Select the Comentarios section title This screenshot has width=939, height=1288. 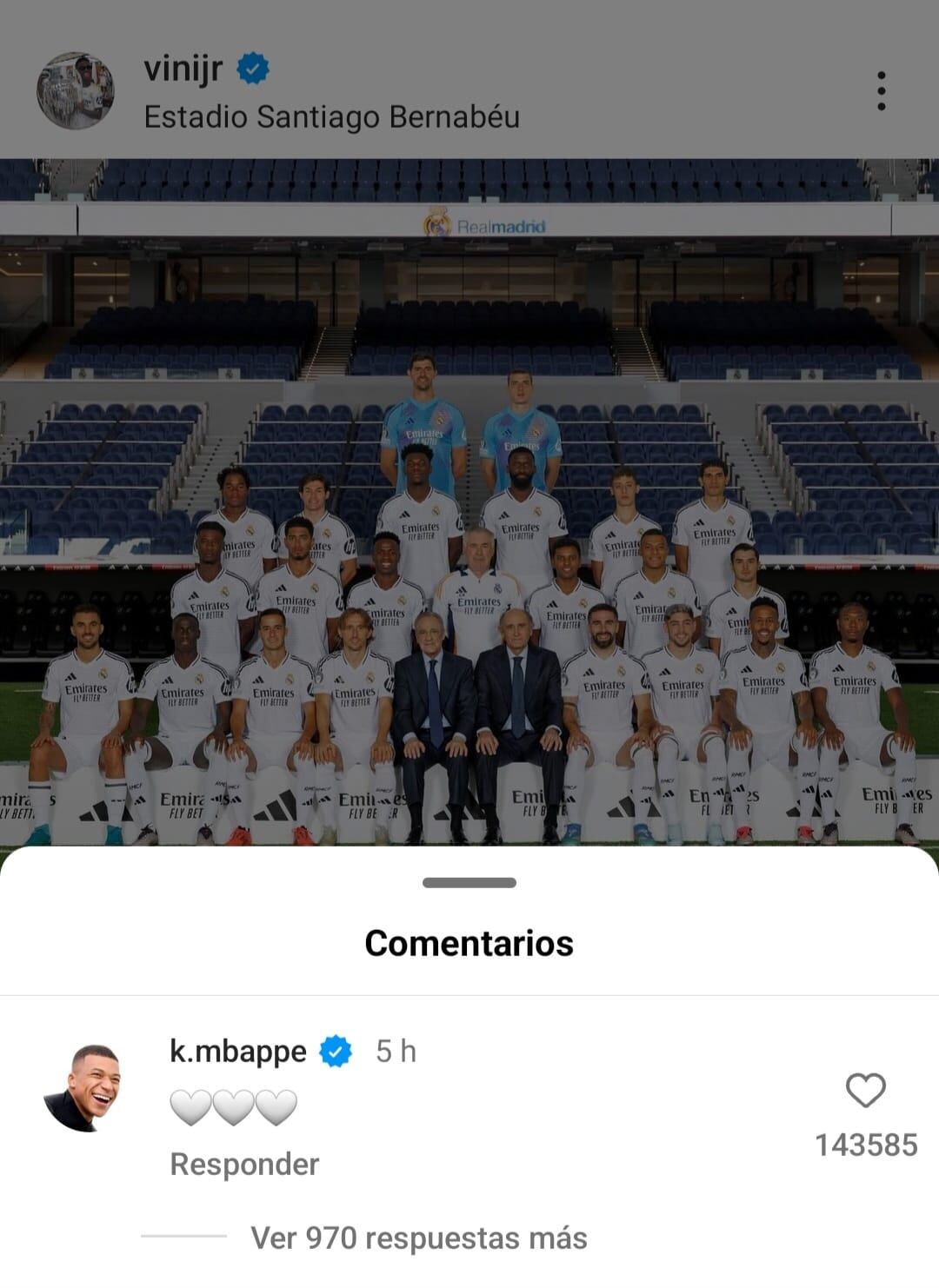click(469, 942)
